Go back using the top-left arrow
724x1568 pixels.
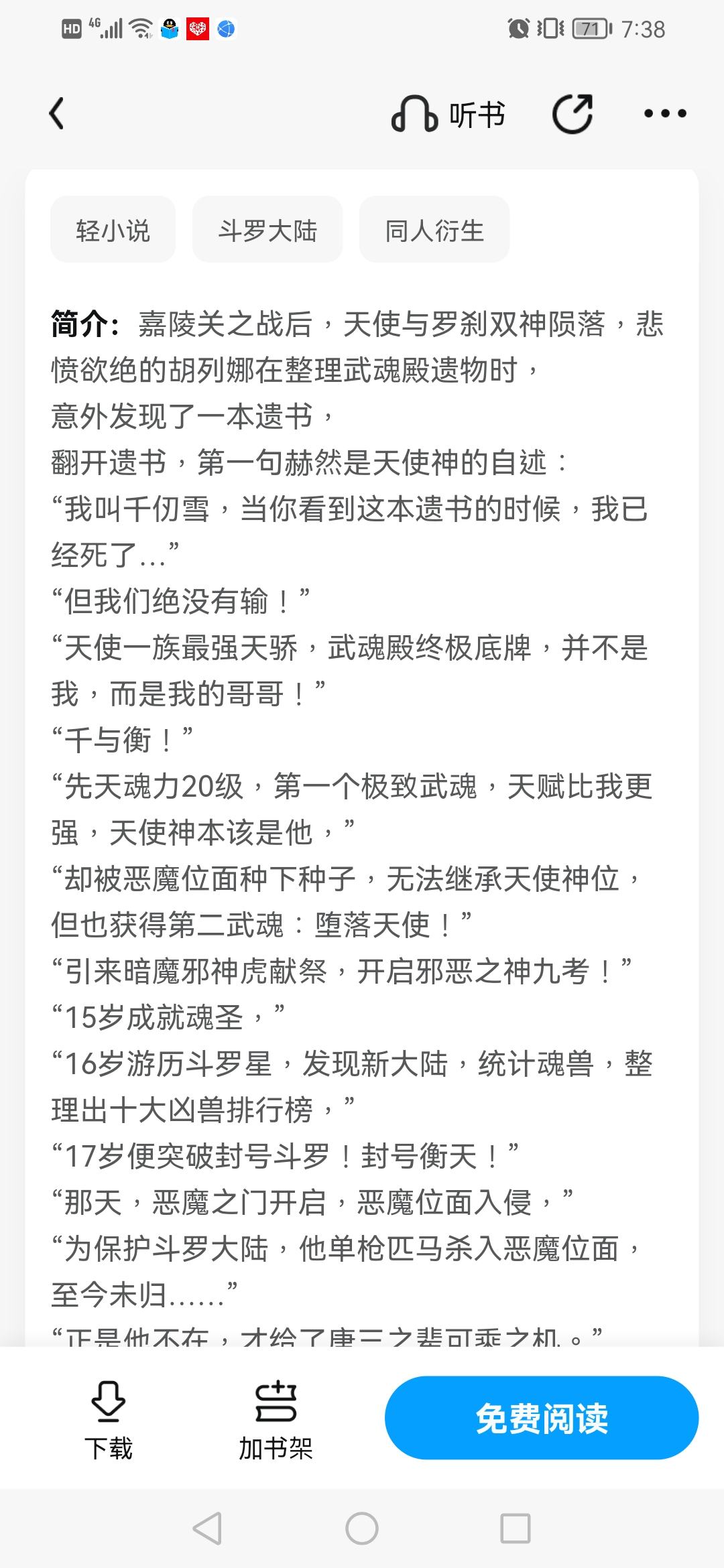[x=58, y=113]
